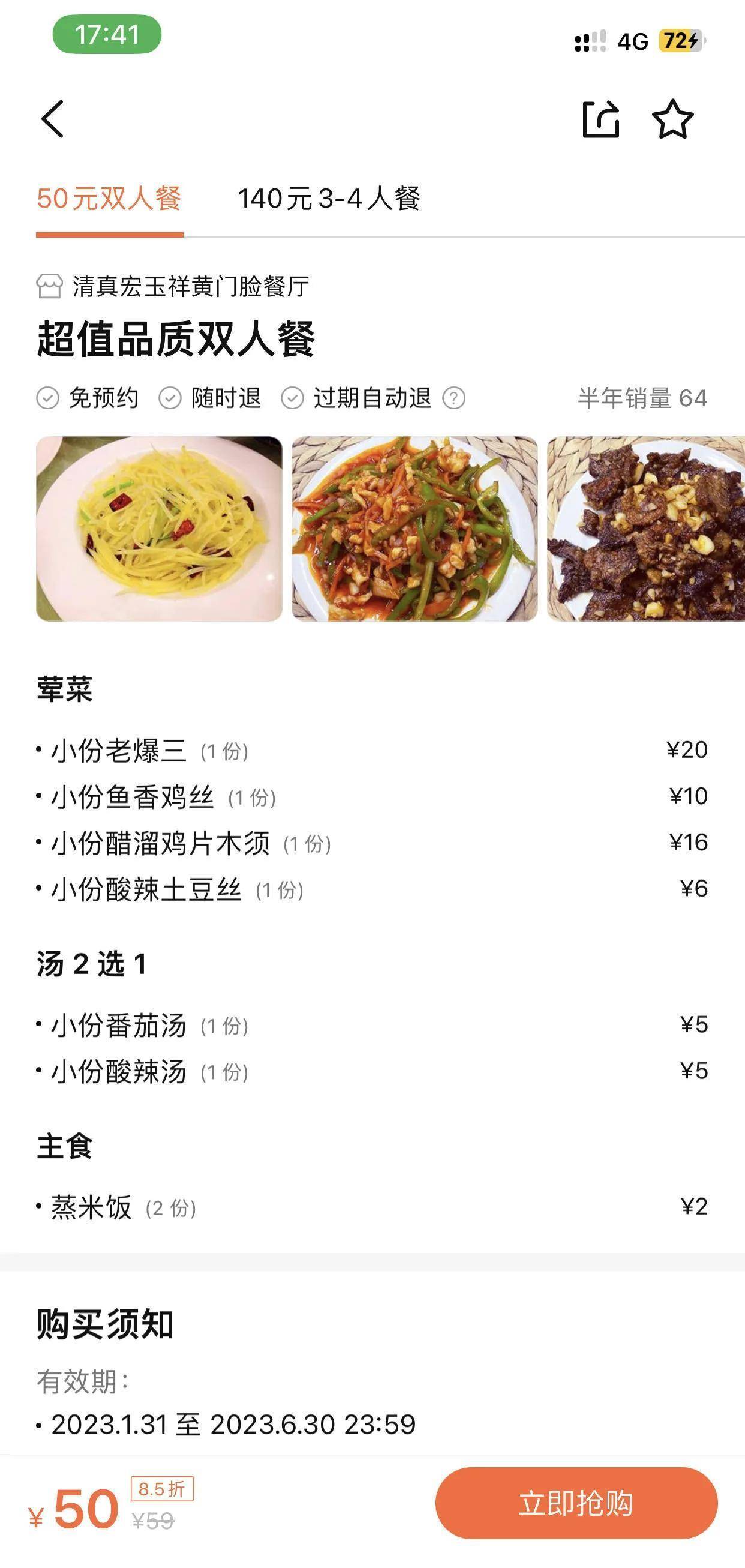This screenshot has height=1568, width=745.
Task: Share this meal deal
Action: pyautogui.click(x=600, y=119)
